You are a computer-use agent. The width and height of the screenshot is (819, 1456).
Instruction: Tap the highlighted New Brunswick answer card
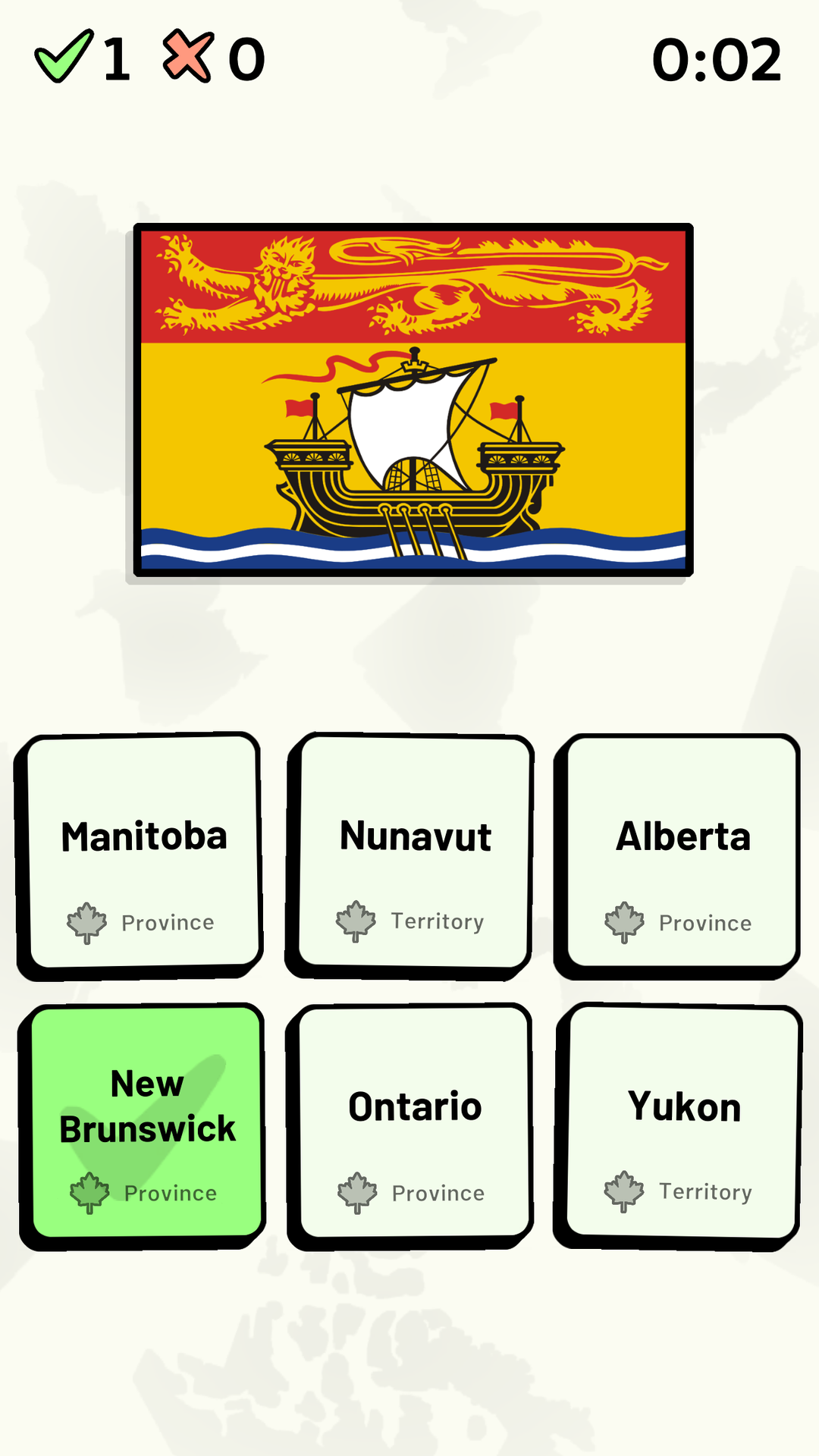[x=144, y=1122]
